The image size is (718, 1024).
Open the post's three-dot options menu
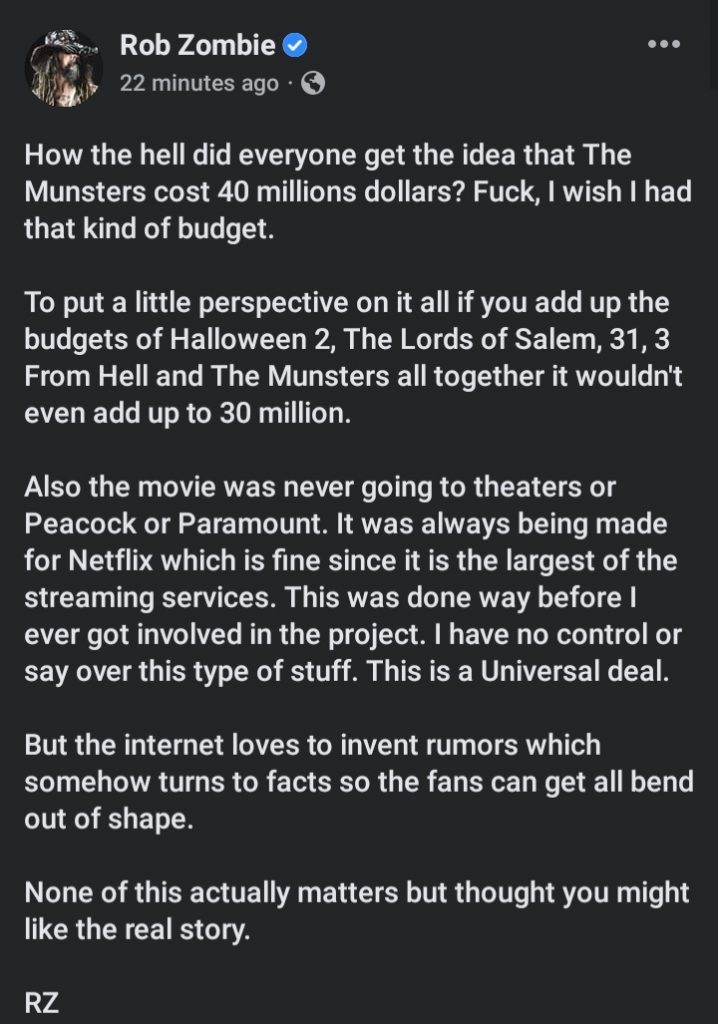tap(664, 45)
